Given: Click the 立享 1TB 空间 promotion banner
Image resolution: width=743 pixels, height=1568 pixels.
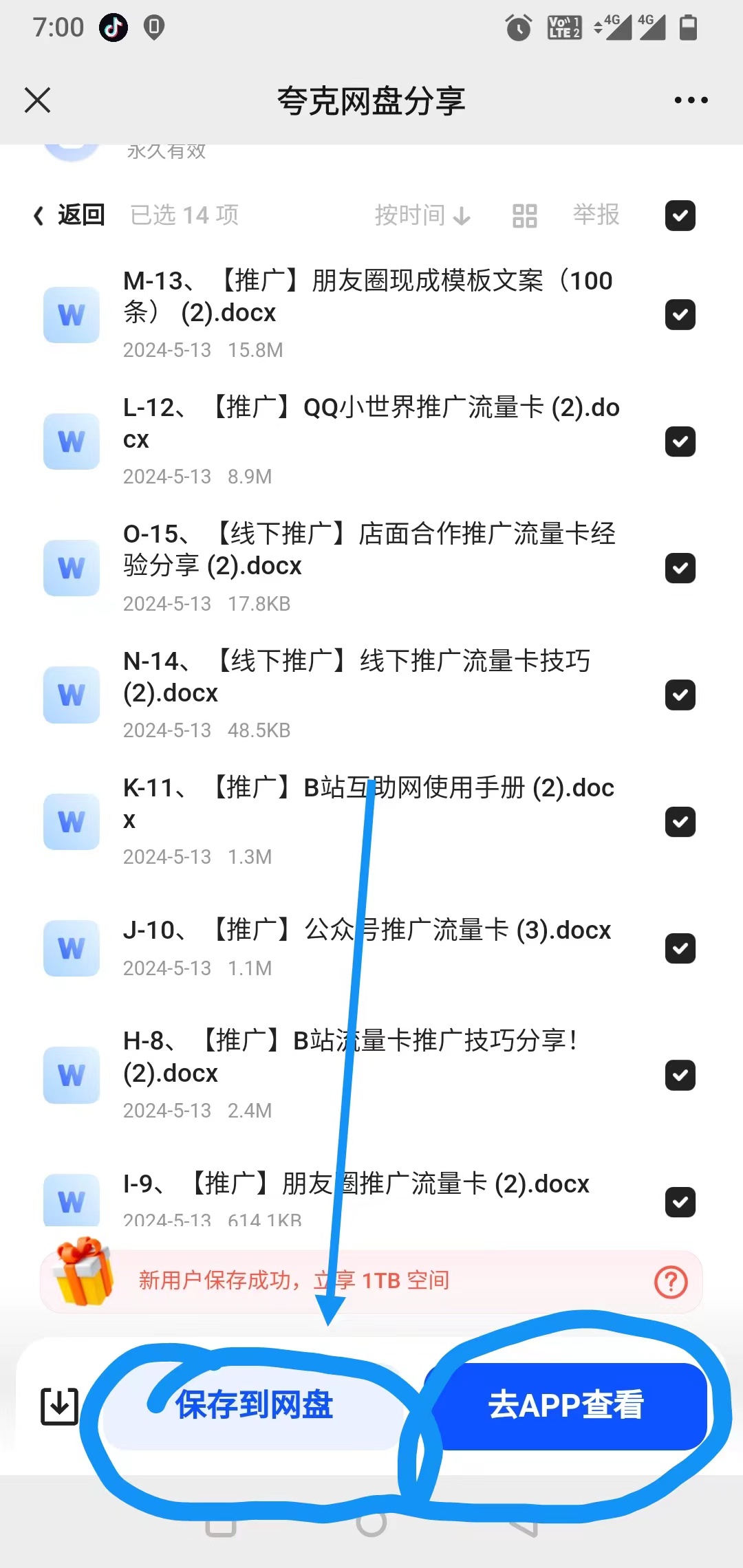Looking at the screenshot, I should (x=371, y=1279).
